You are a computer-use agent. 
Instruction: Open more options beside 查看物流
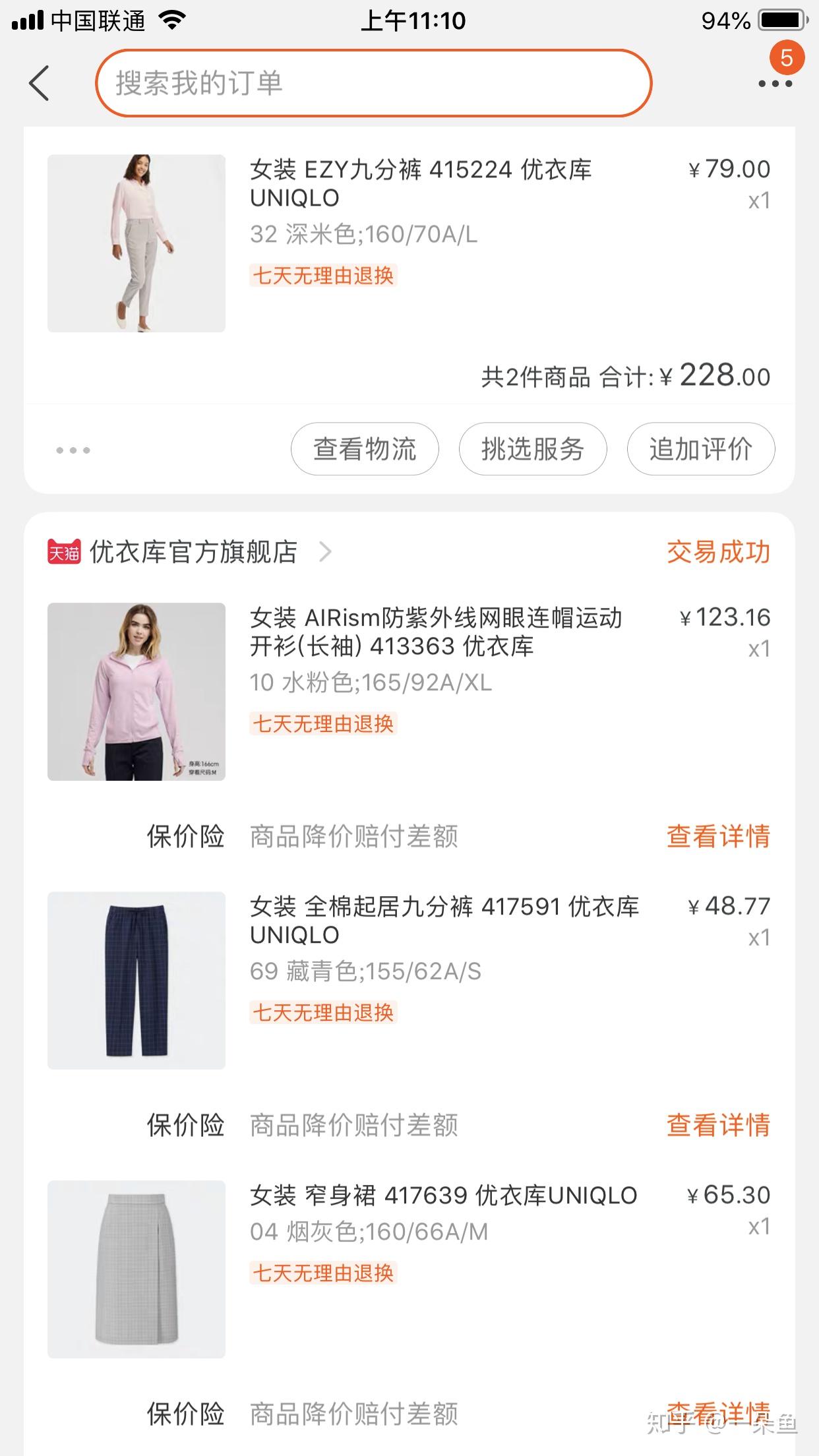[x=73, y=450]
